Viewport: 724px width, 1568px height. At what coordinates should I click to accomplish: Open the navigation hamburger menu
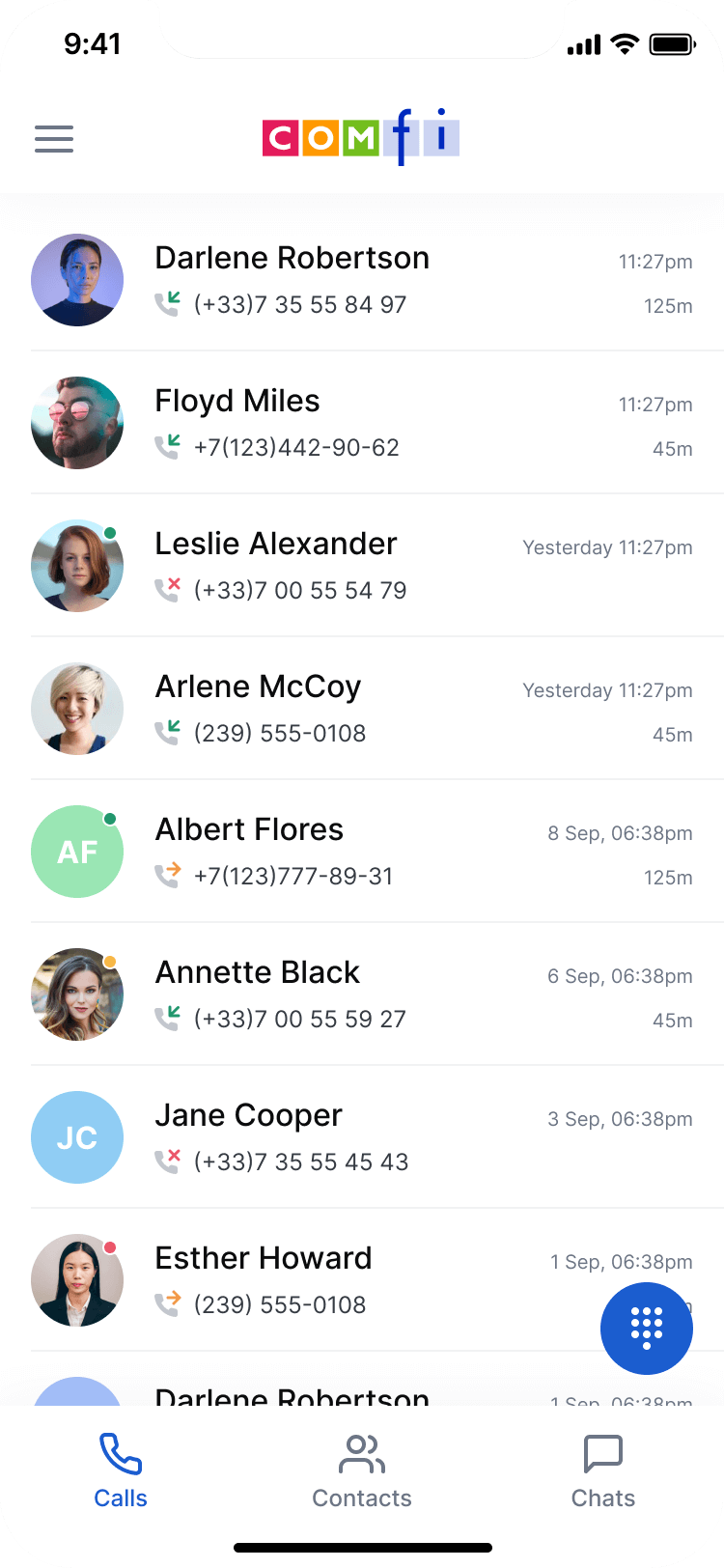[x=54, y=139]
